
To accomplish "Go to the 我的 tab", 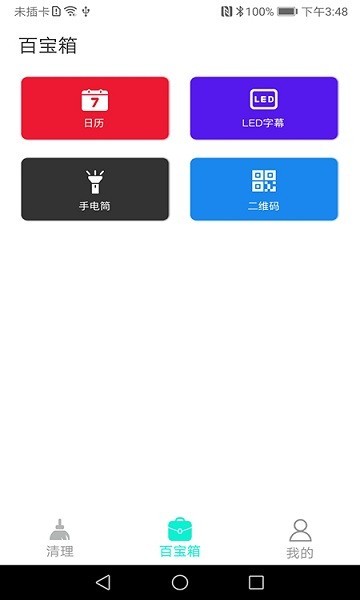I will tap(300, 539).
